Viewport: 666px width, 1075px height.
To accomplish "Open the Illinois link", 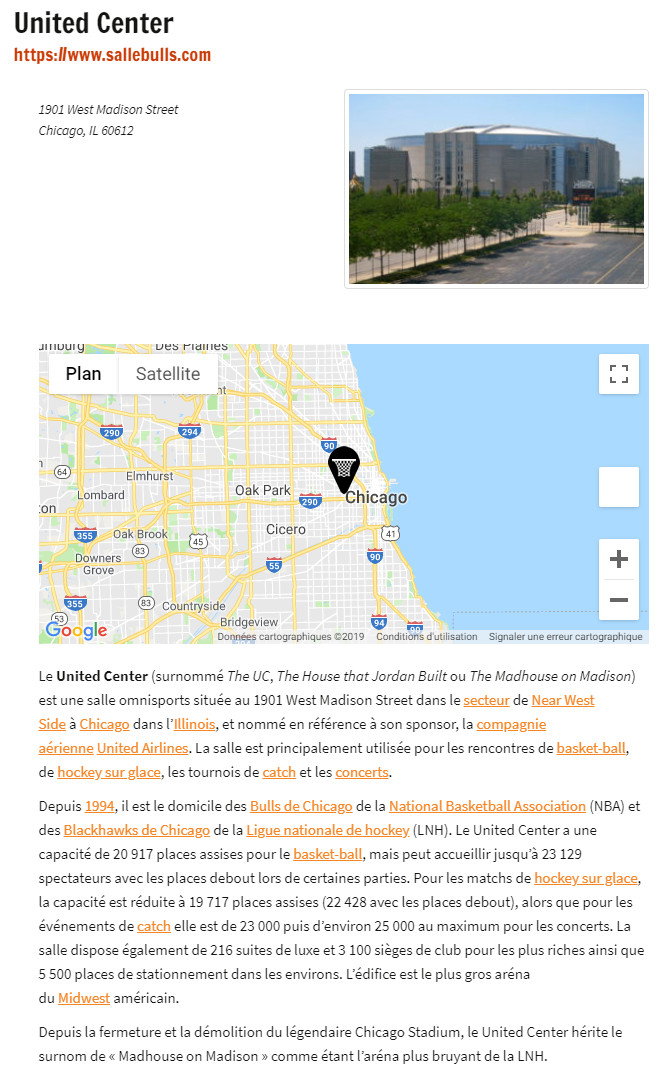I will pos(194,724).
